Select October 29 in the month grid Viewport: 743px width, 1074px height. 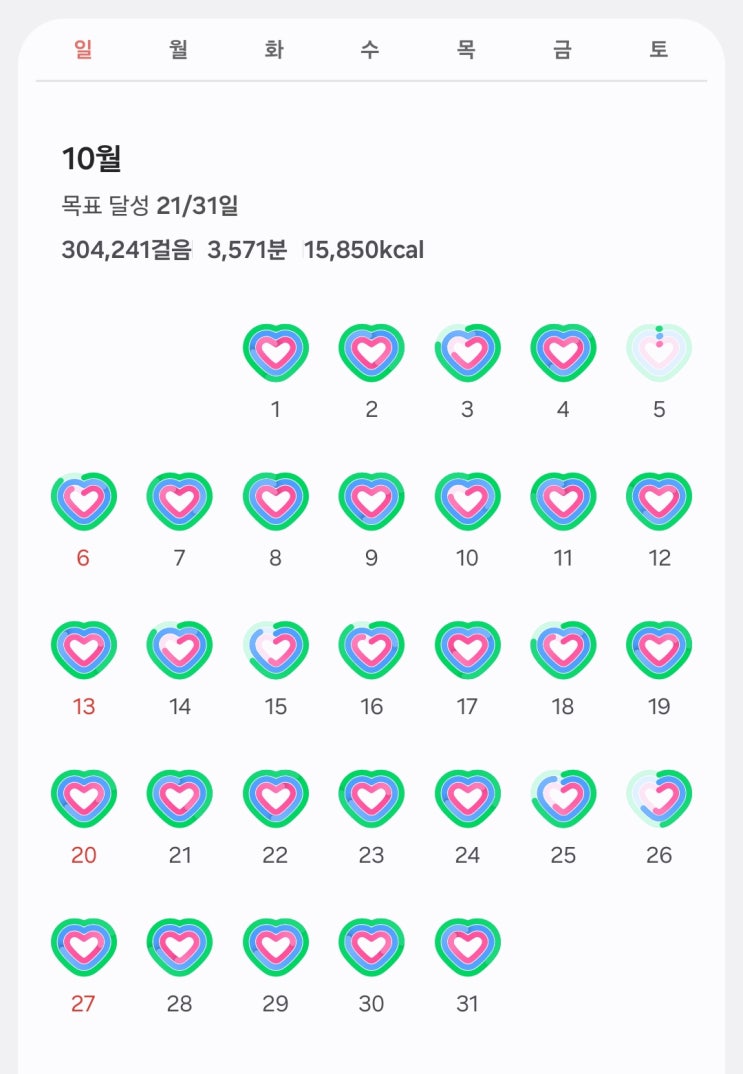click(x=275, y=948)
